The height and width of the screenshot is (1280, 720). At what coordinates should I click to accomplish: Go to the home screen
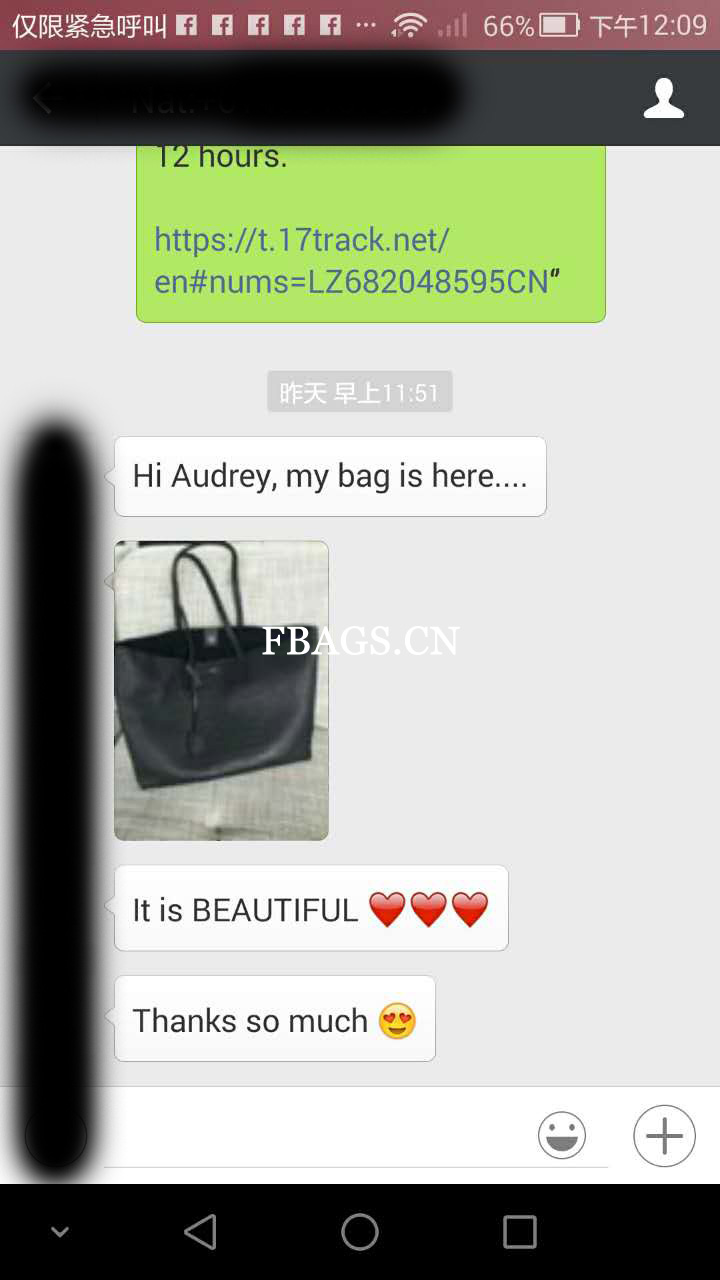tap(360, 1232)
